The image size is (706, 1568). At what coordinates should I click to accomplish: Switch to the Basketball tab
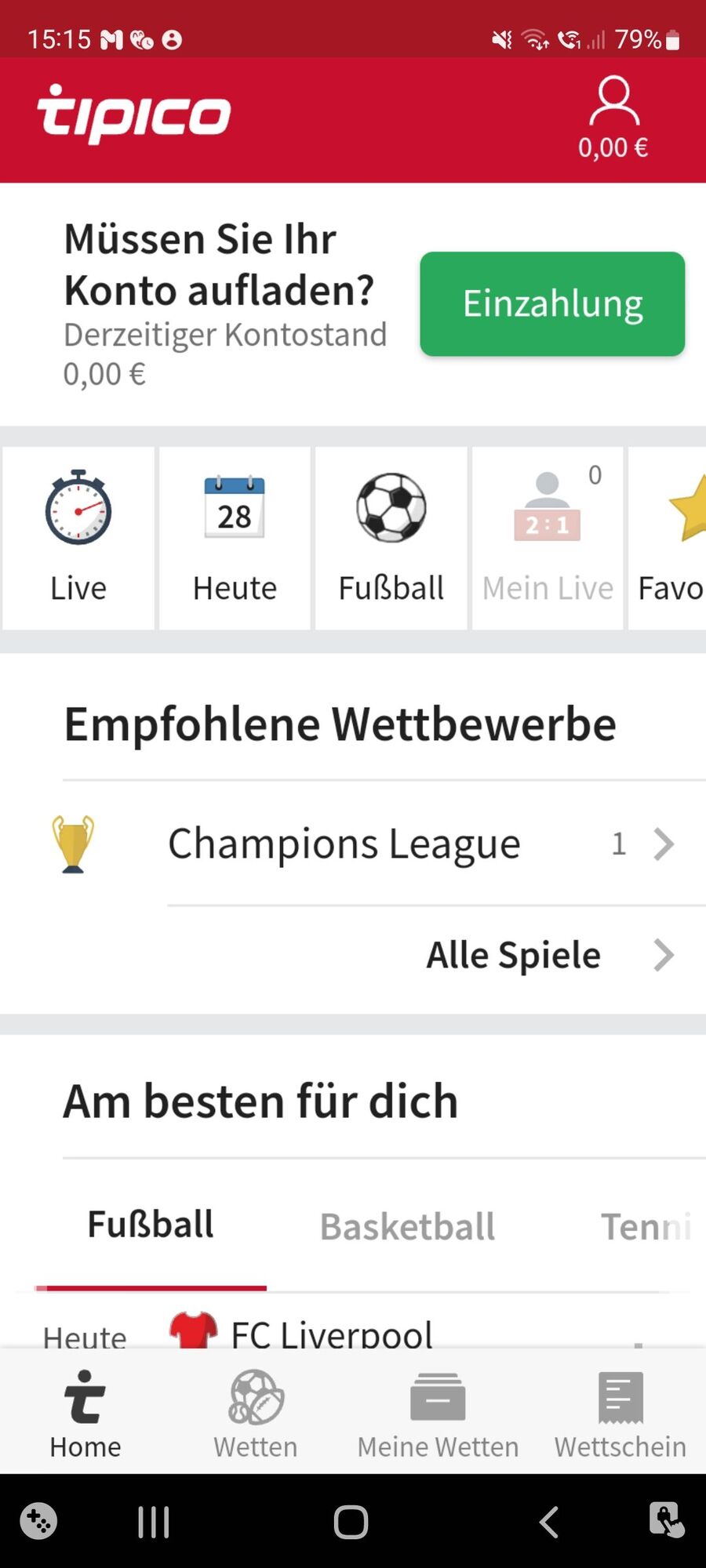point(407,1226)
